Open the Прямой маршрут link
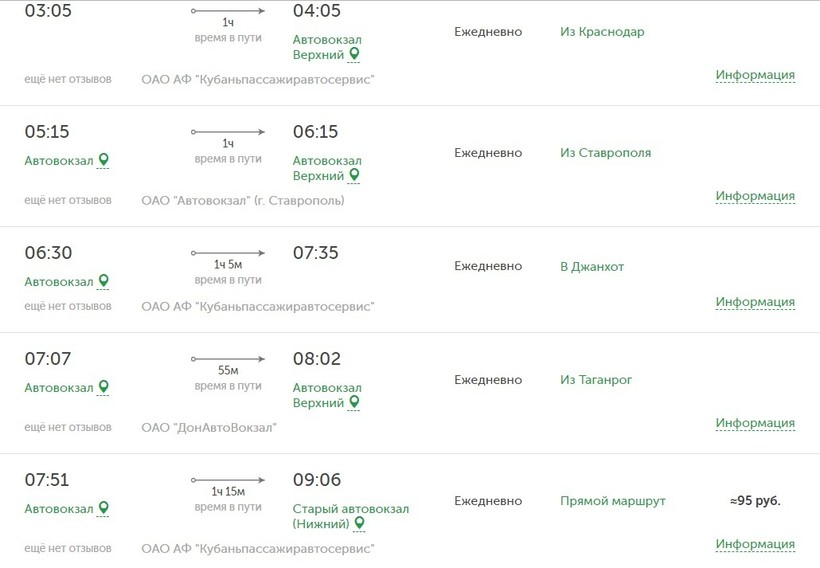The height and width of the screenshot is (568, 820). coord(612,501)
